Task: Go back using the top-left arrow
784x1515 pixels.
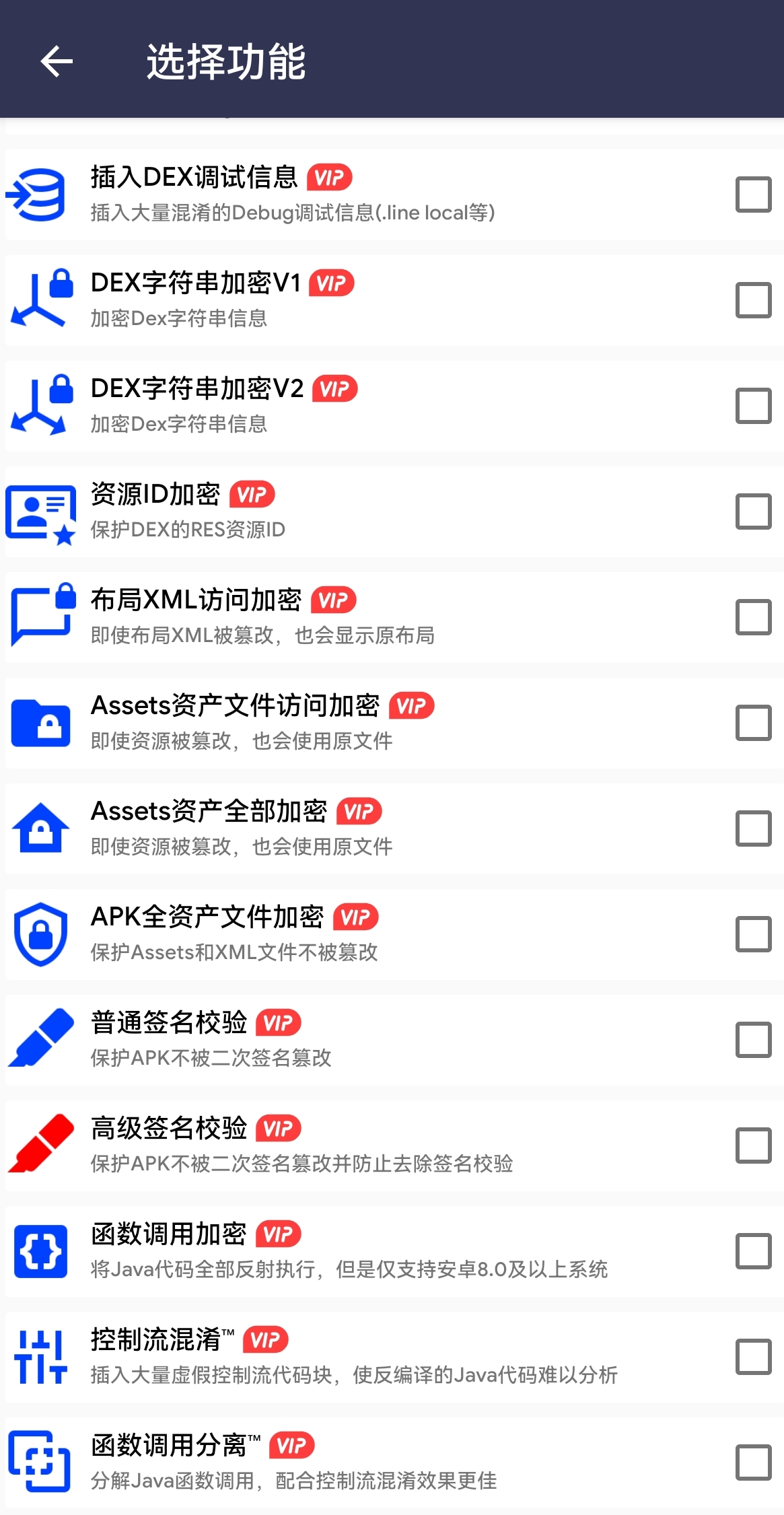Action: click(x=57, y=61)
